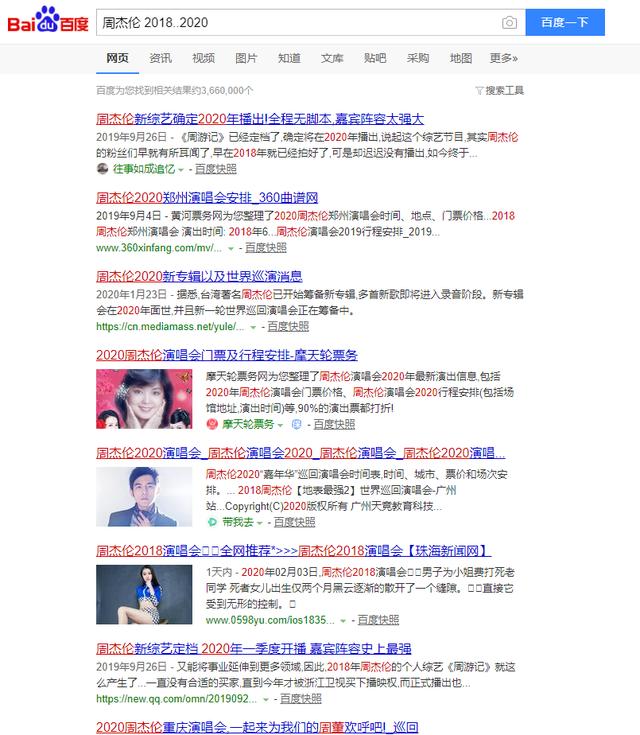This screenshot has width=640, height=735.
Task: Switch to the 图片 tab
Action: 246,58
